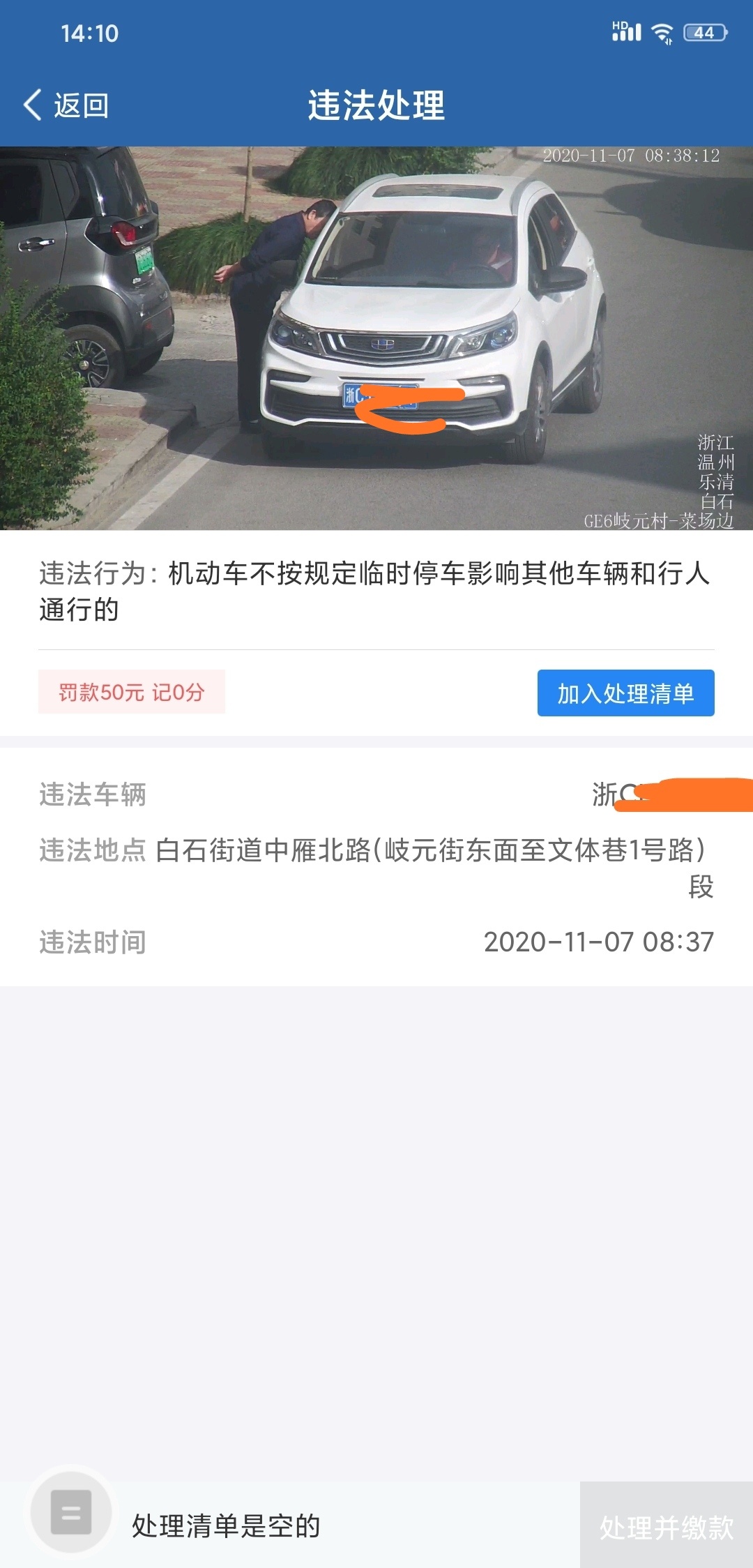Screen dimensions: 753x1568
Task: View the violation evidence photo
Action: point(376,338)
